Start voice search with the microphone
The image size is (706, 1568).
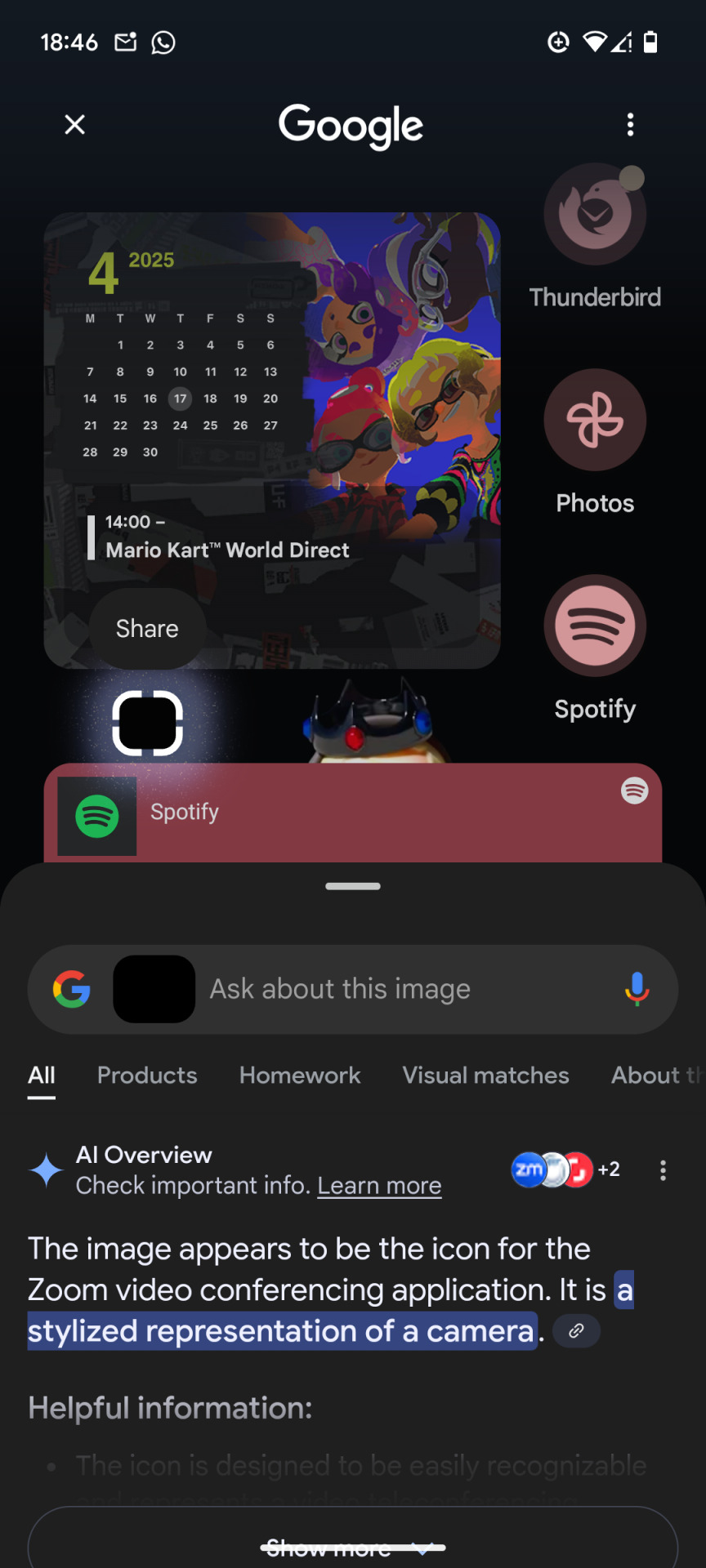click(x=637, y=989)
